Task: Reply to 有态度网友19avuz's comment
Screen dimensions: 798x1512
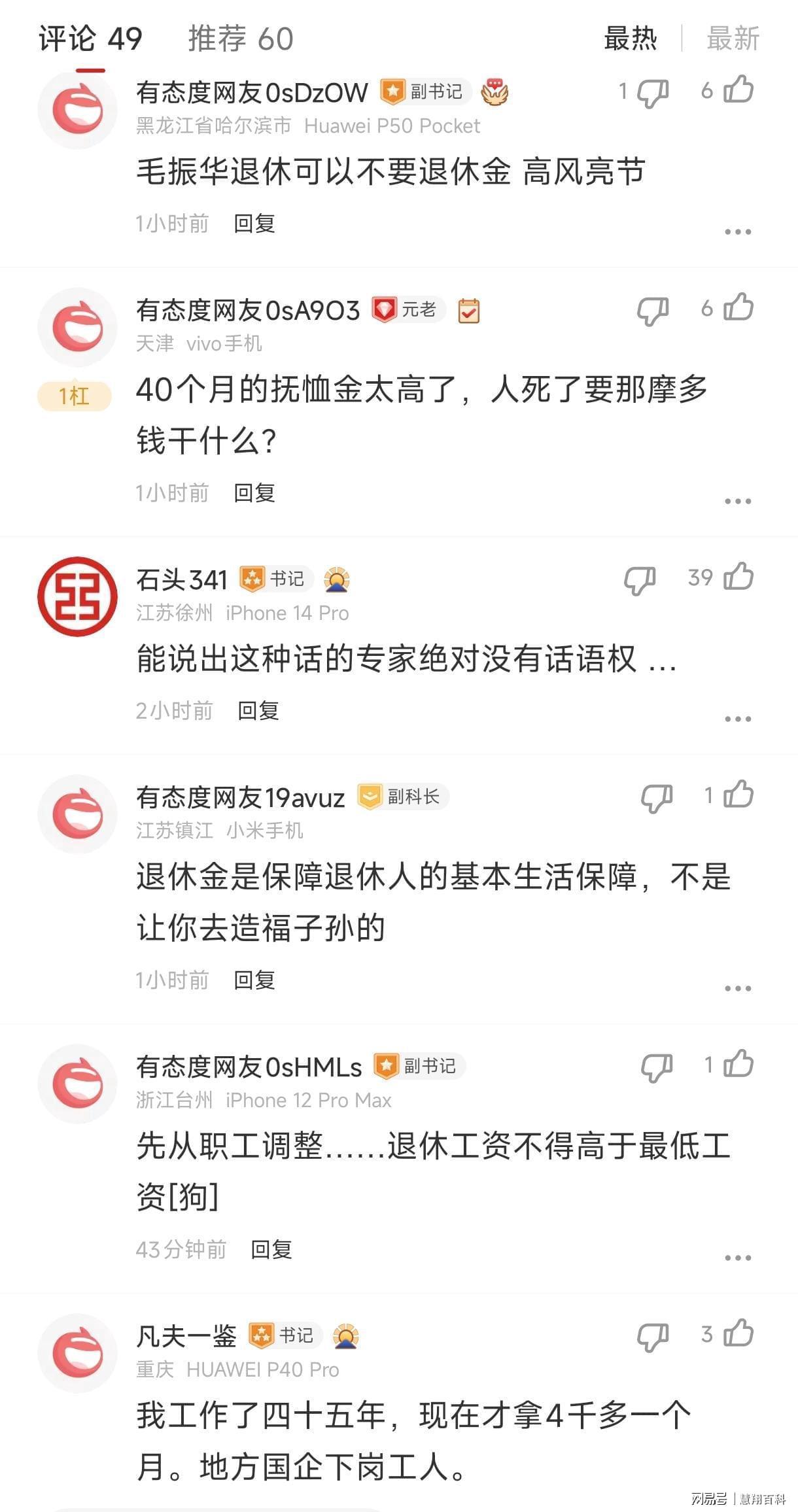Action: coord(254,980)
